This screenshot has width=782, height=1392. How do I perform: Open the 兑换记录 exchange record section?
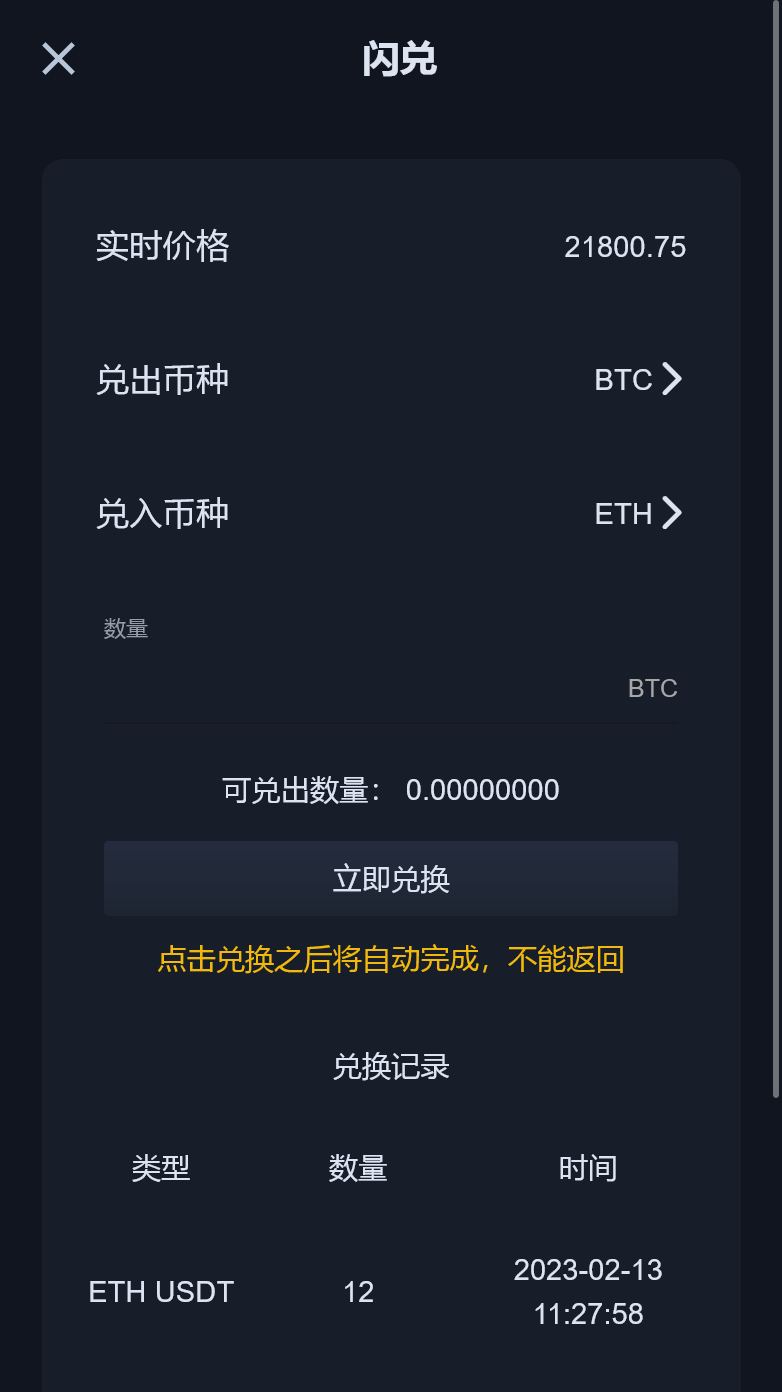click(391, 1067)
